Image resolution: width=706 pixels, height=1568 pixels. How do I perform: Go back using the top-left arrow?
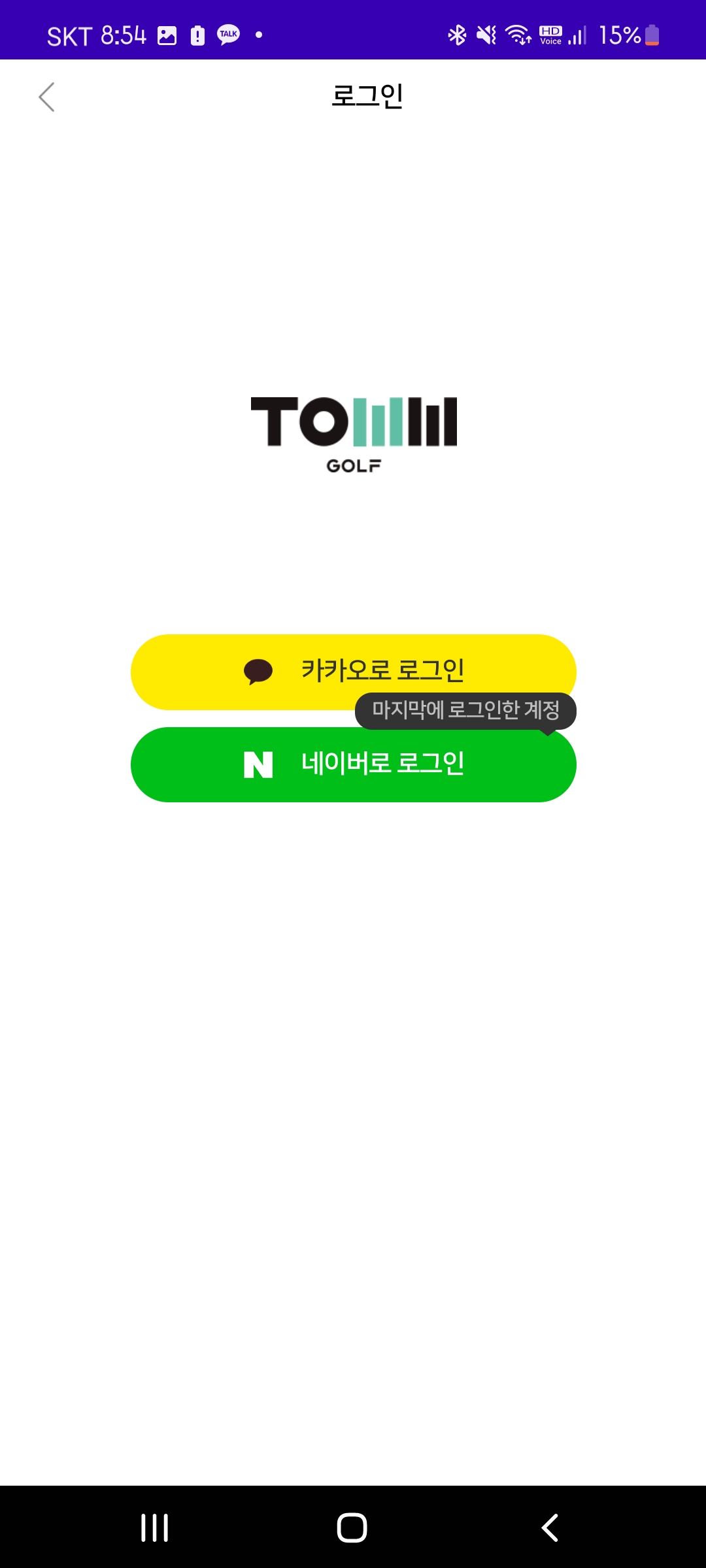tap(46, 97)
